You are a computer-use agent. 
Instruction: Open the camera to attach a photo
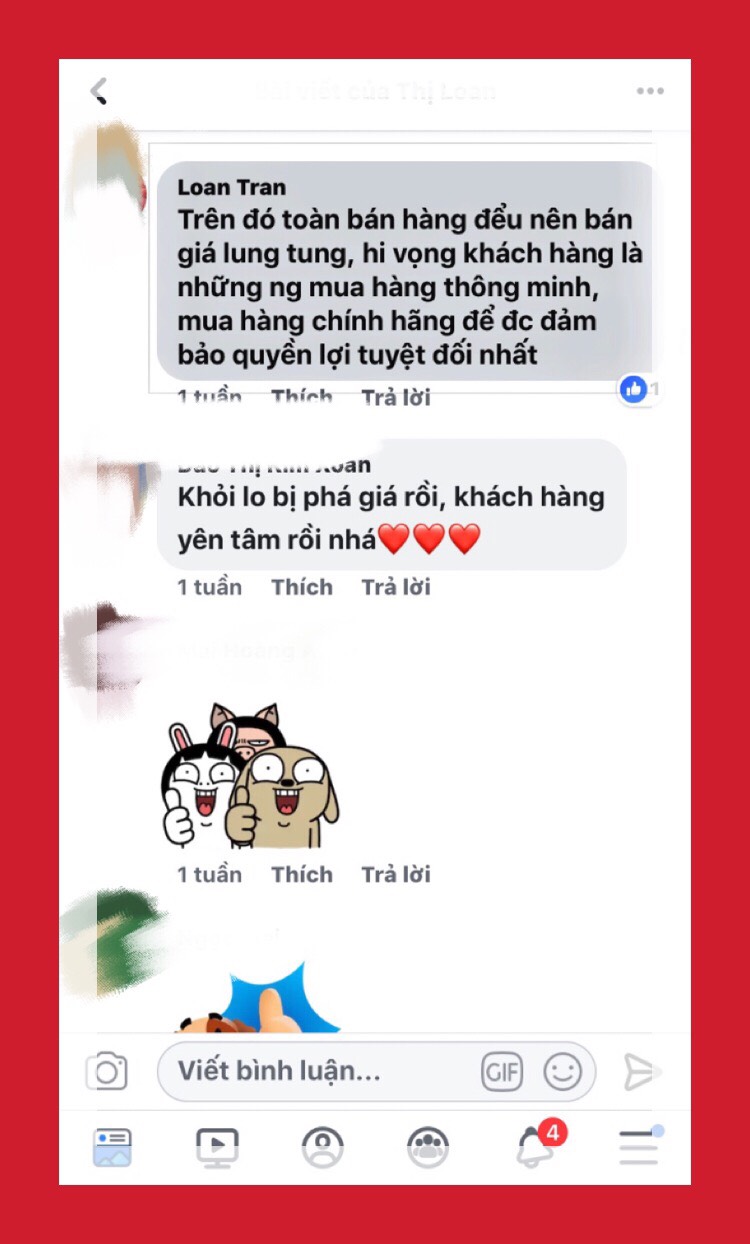coord(107,1072)
